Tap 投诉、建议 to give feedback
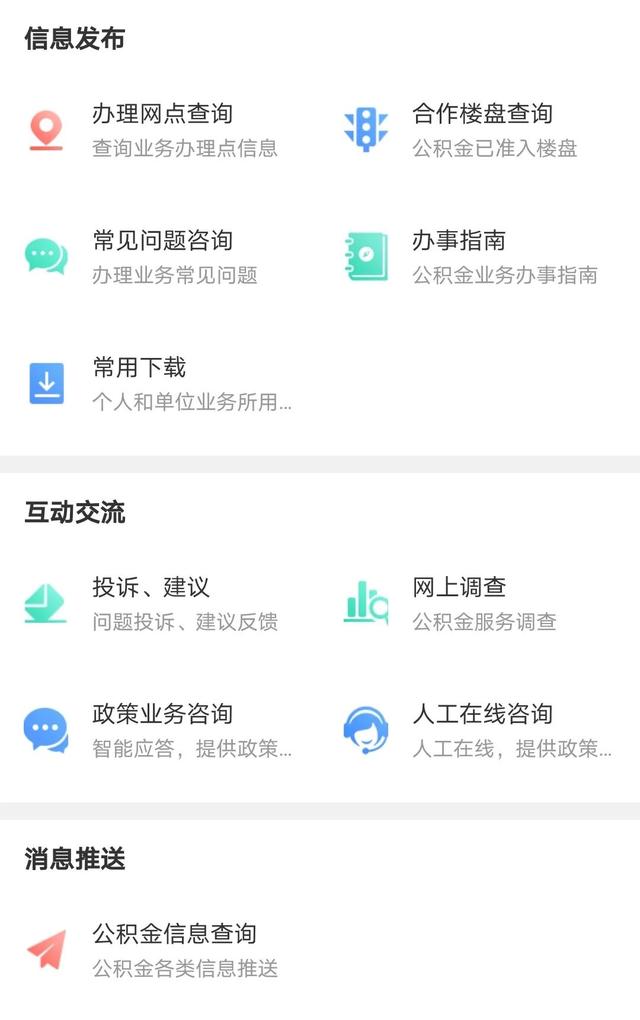 coord(151,588)
